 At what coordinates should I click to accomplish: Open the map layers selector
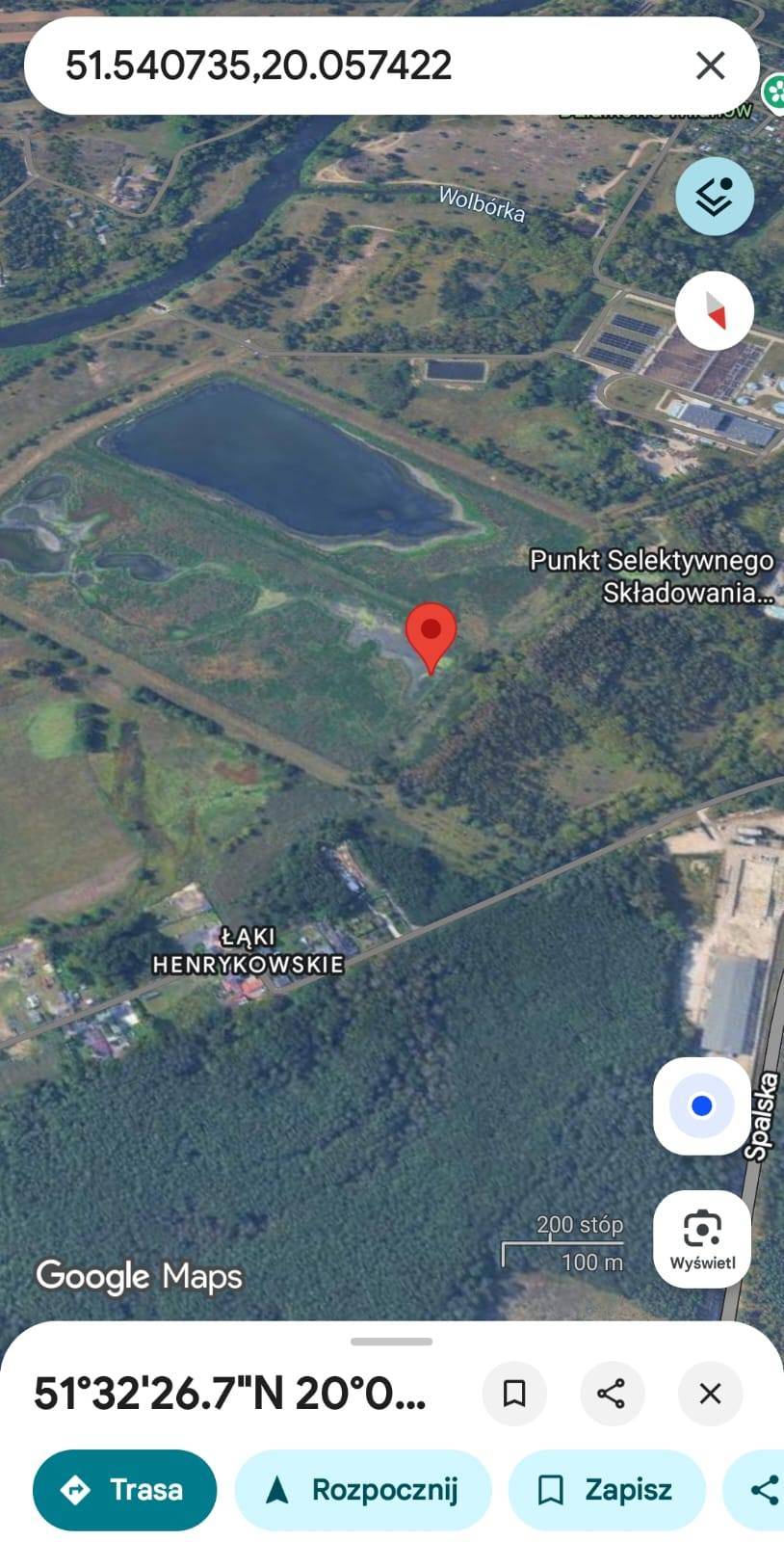[x=714, y=196]
